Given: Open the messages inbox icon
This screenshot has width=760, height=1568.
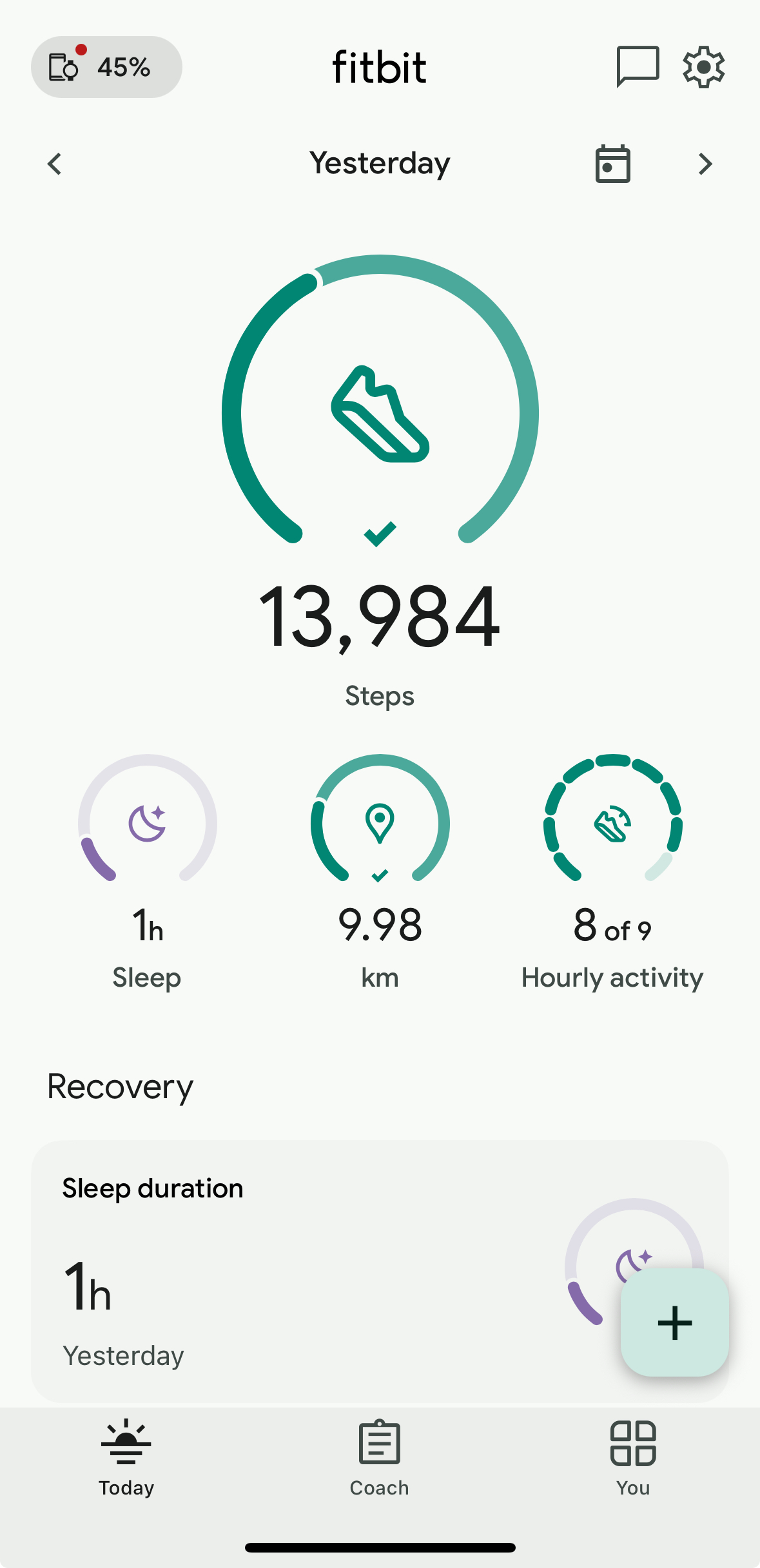Looking at the screenshot, I should tap(638, 66).
